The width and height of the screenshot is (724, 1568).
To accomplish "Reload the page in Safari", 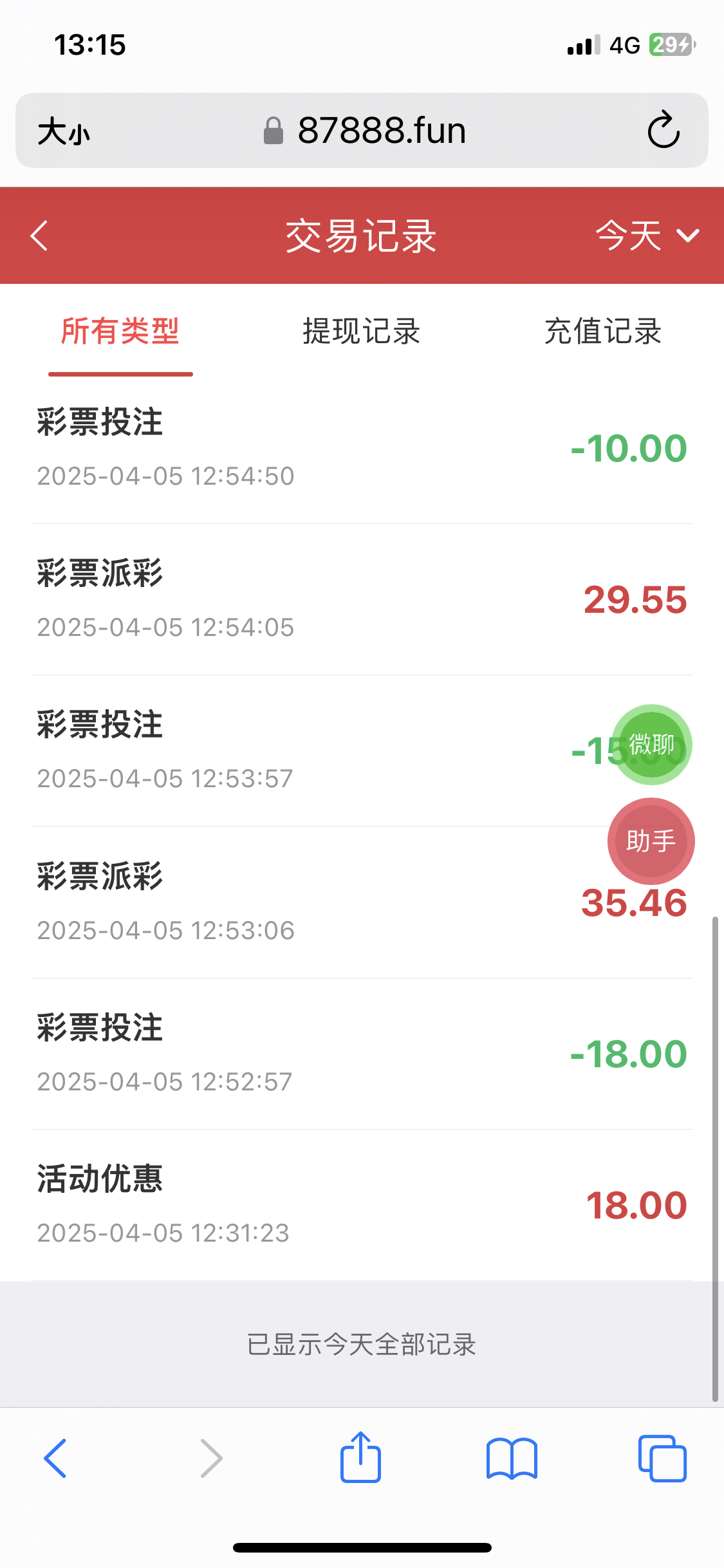I will [664, 131].
